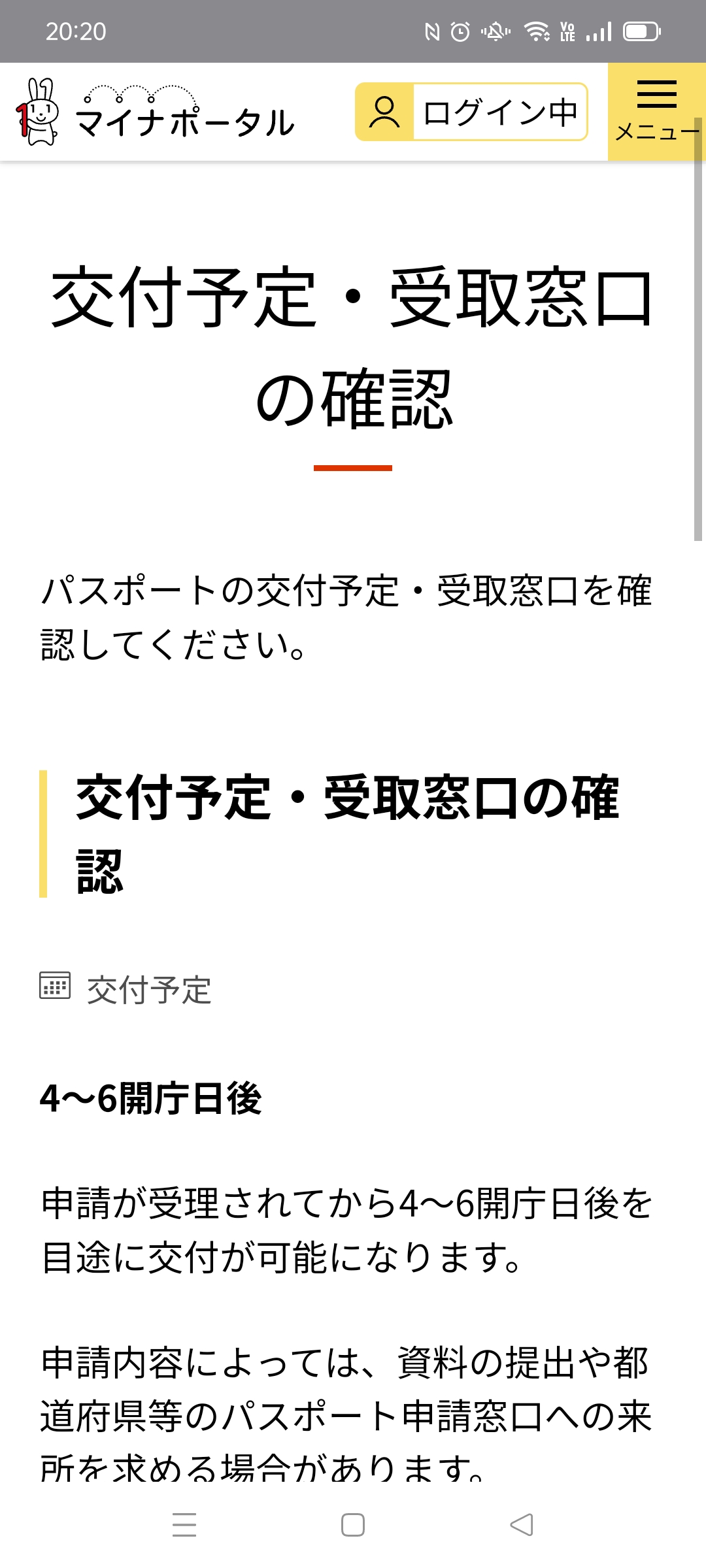Tap the system home button
706x1568 pixels.
pos(353,1525)
